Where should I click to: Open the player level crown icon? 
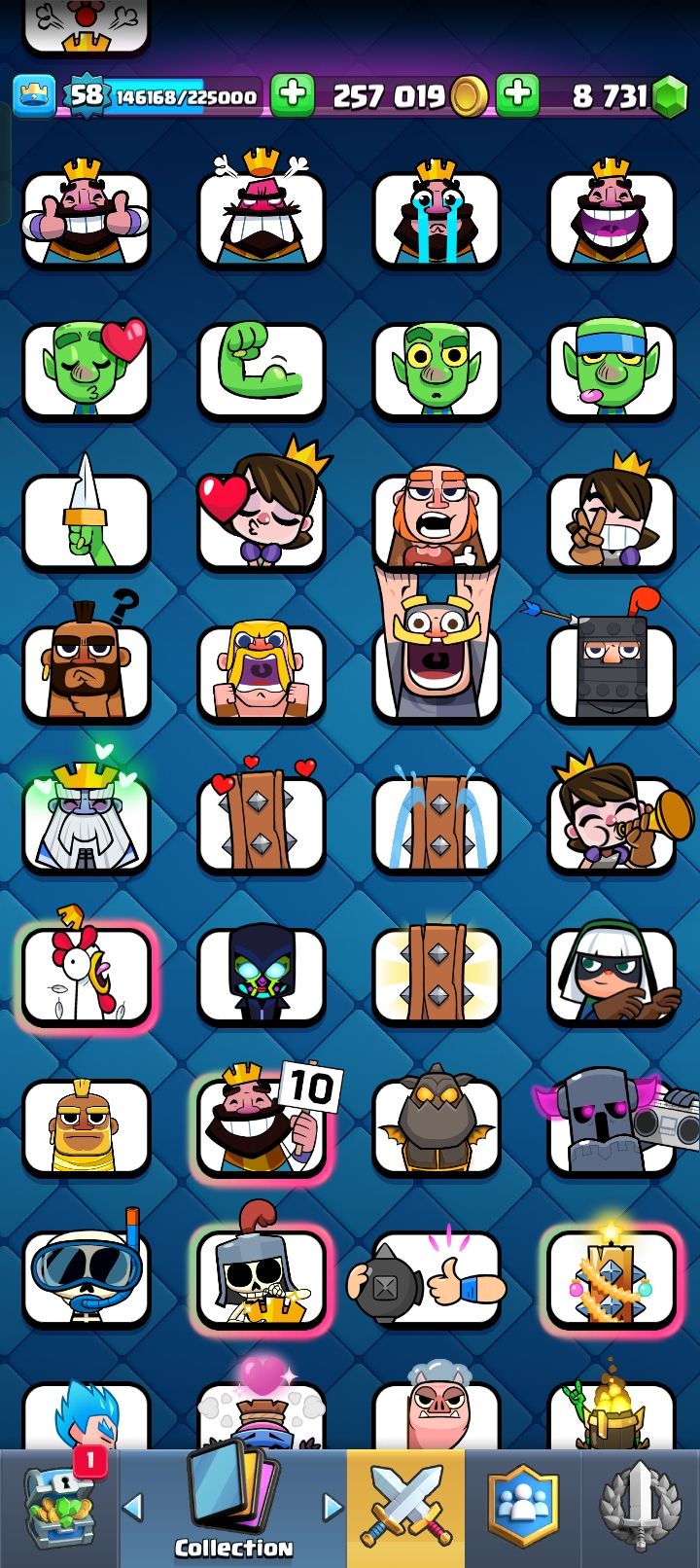tap(34, 95)
